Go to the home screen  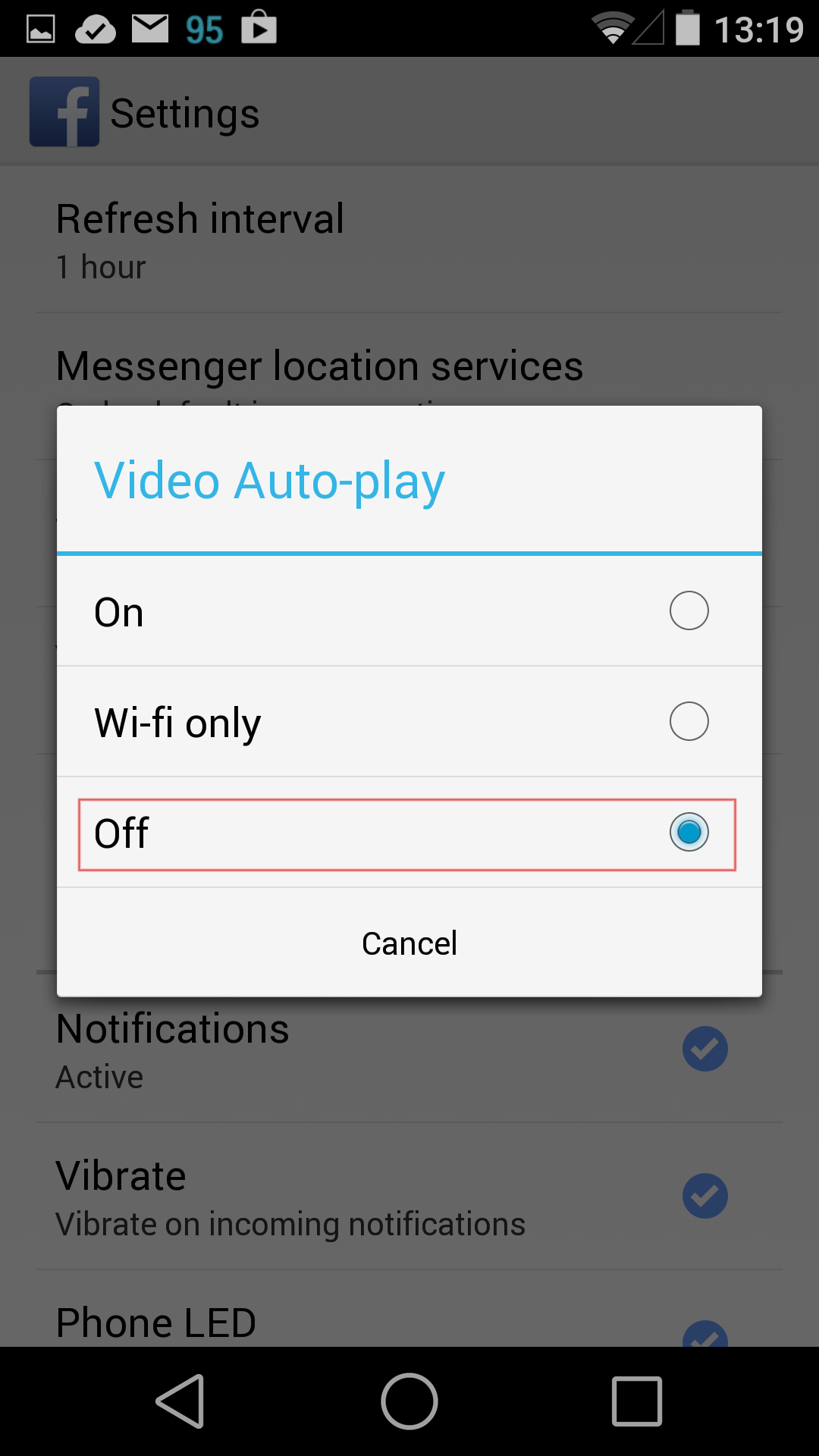409,1401
